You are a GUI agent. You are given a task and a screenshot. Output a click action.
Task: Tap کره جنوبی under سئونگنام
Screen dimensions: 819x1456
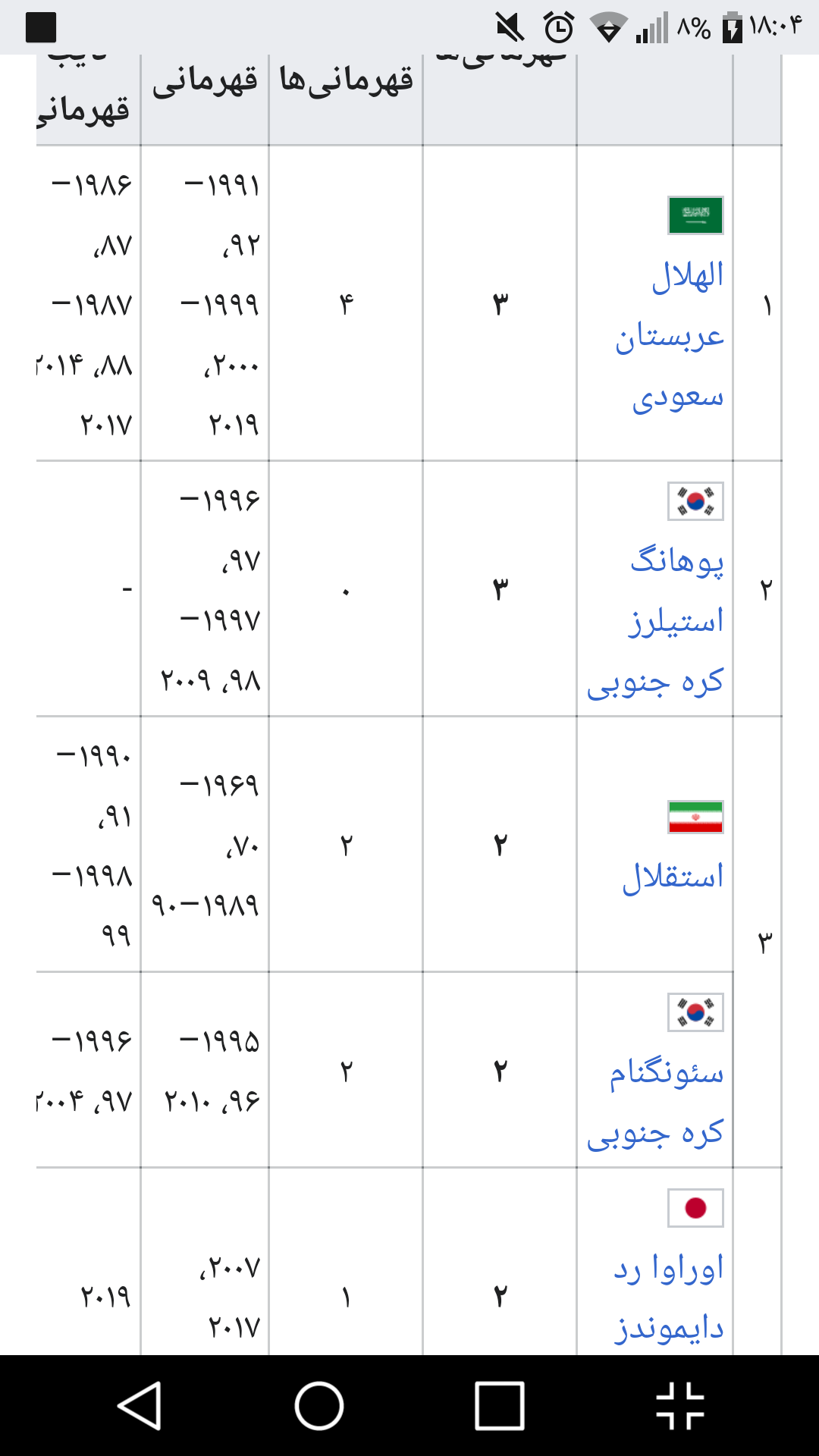pyautogui.click(x=655, y=1133)
